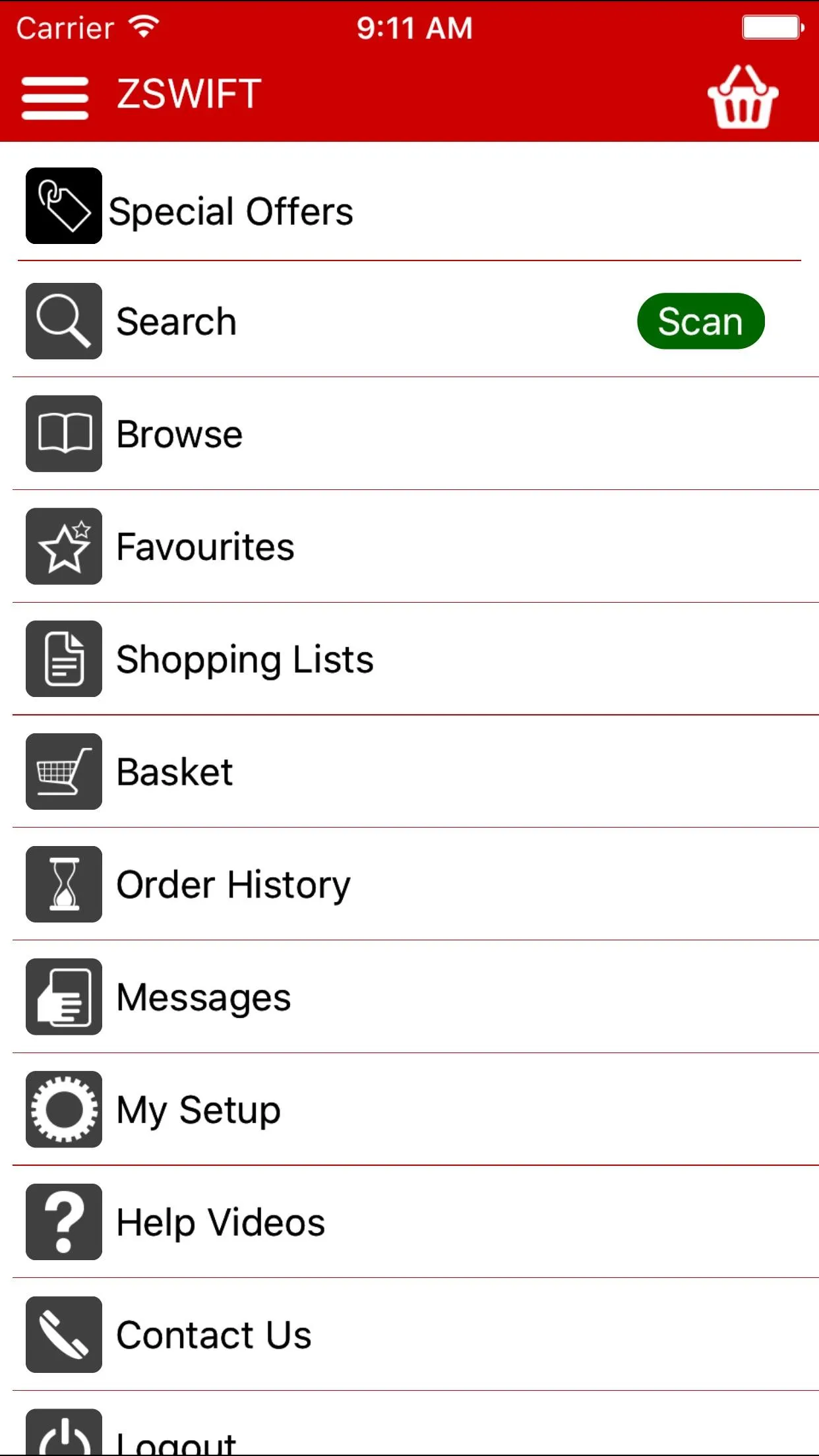Open Messages
The height and width of the screenshot is (1456, 819).
click(x=203, y=997)
